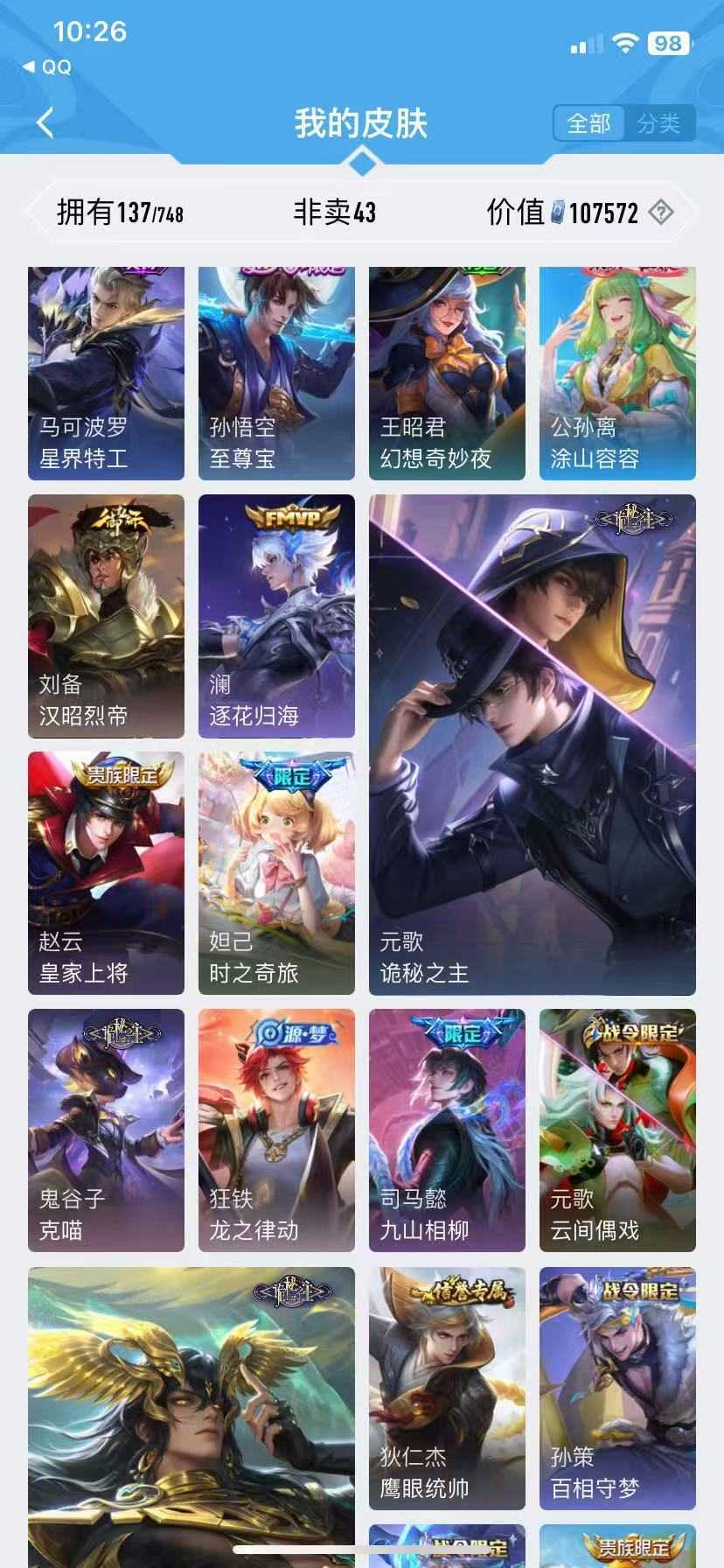Open 元歌 云间偶戏 skin
The height and width of the screenshot is (1568, 724).
pyautogui.click(x=617, y=1130)
